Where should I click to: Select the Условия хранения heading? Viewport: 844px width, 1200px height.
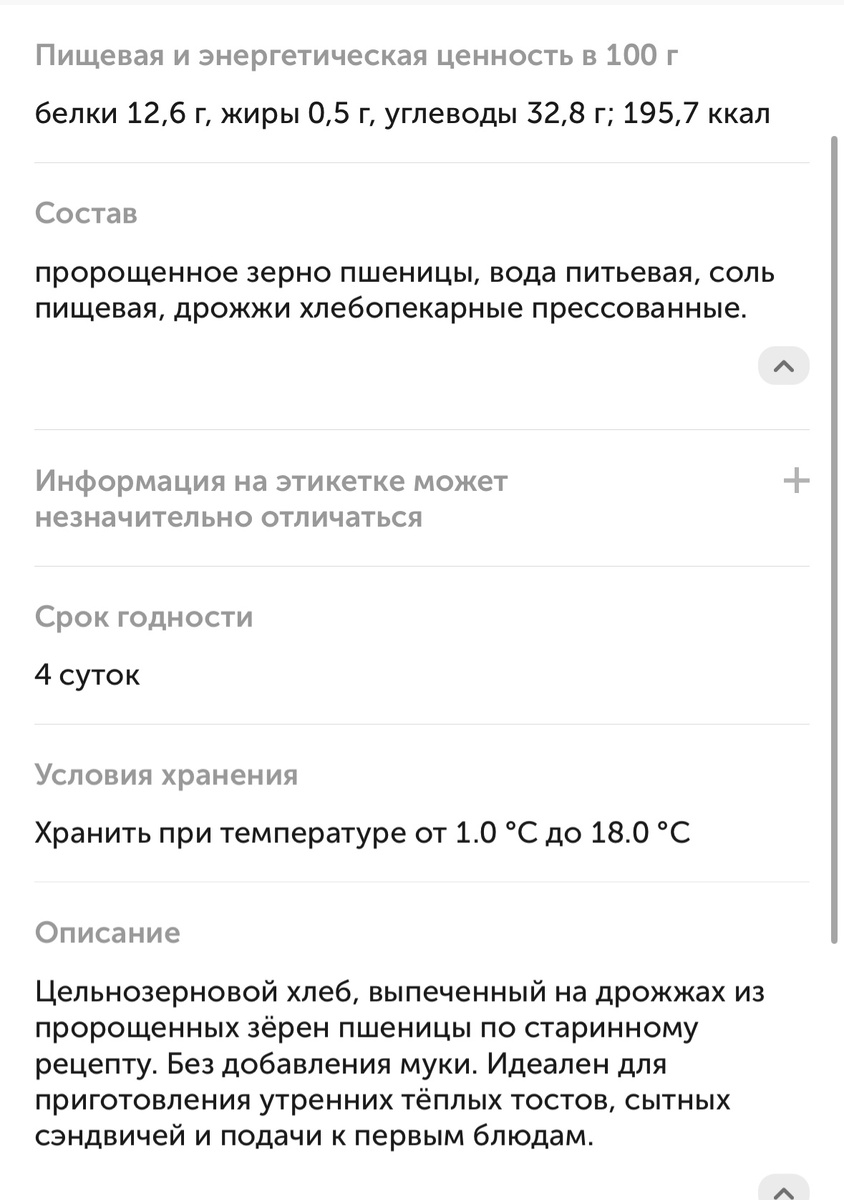(x=166, y=774)
